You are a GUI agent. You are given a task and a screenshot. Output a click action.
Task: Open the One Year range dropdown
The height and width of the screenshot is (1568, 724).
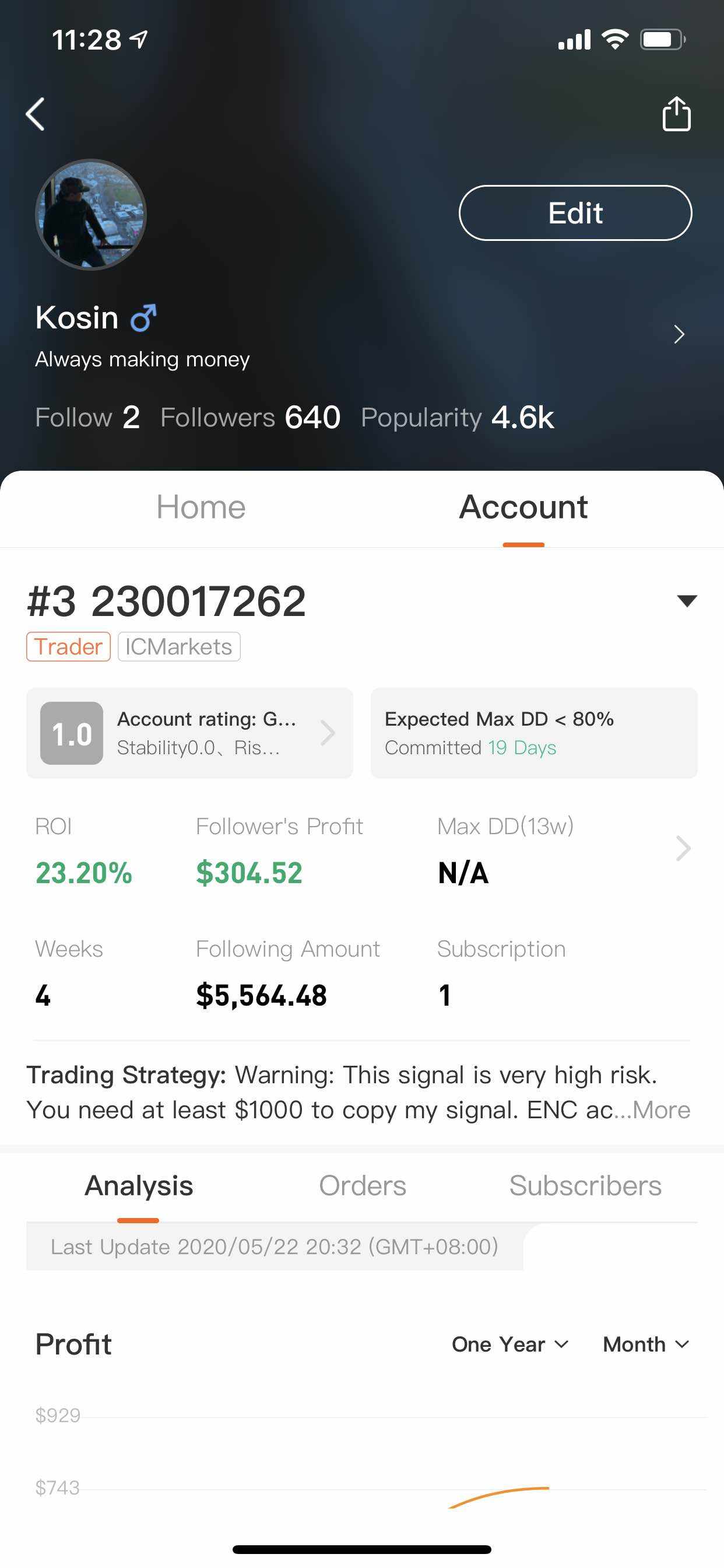point(510,1344)
